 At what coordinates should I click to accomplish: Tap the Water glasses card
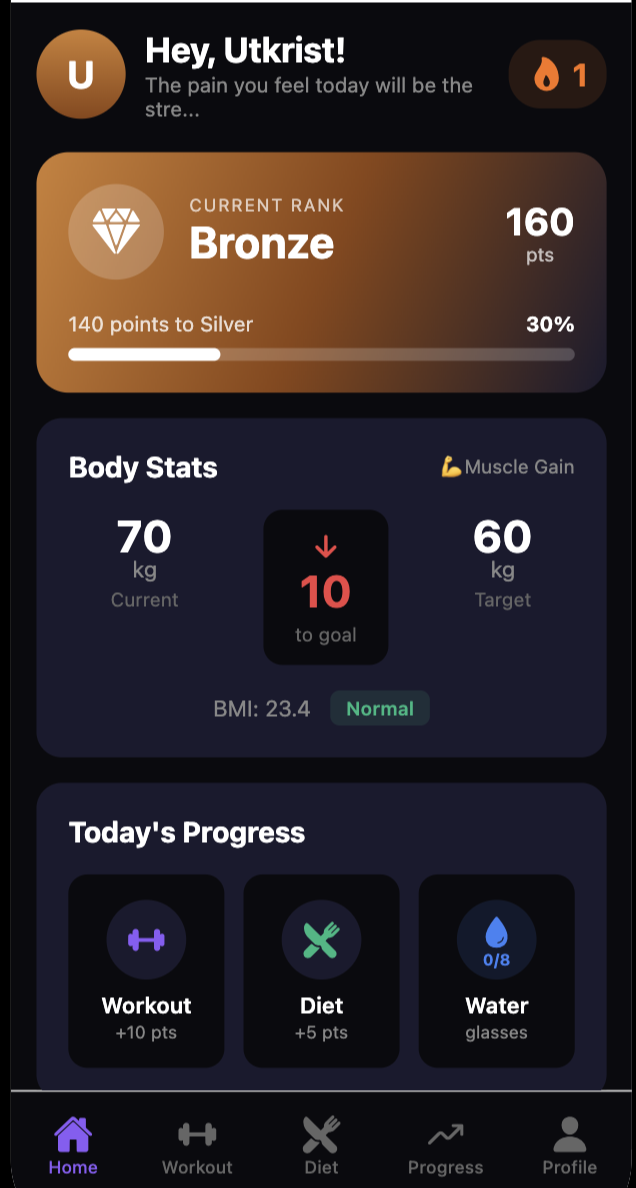tap(496, 970)
